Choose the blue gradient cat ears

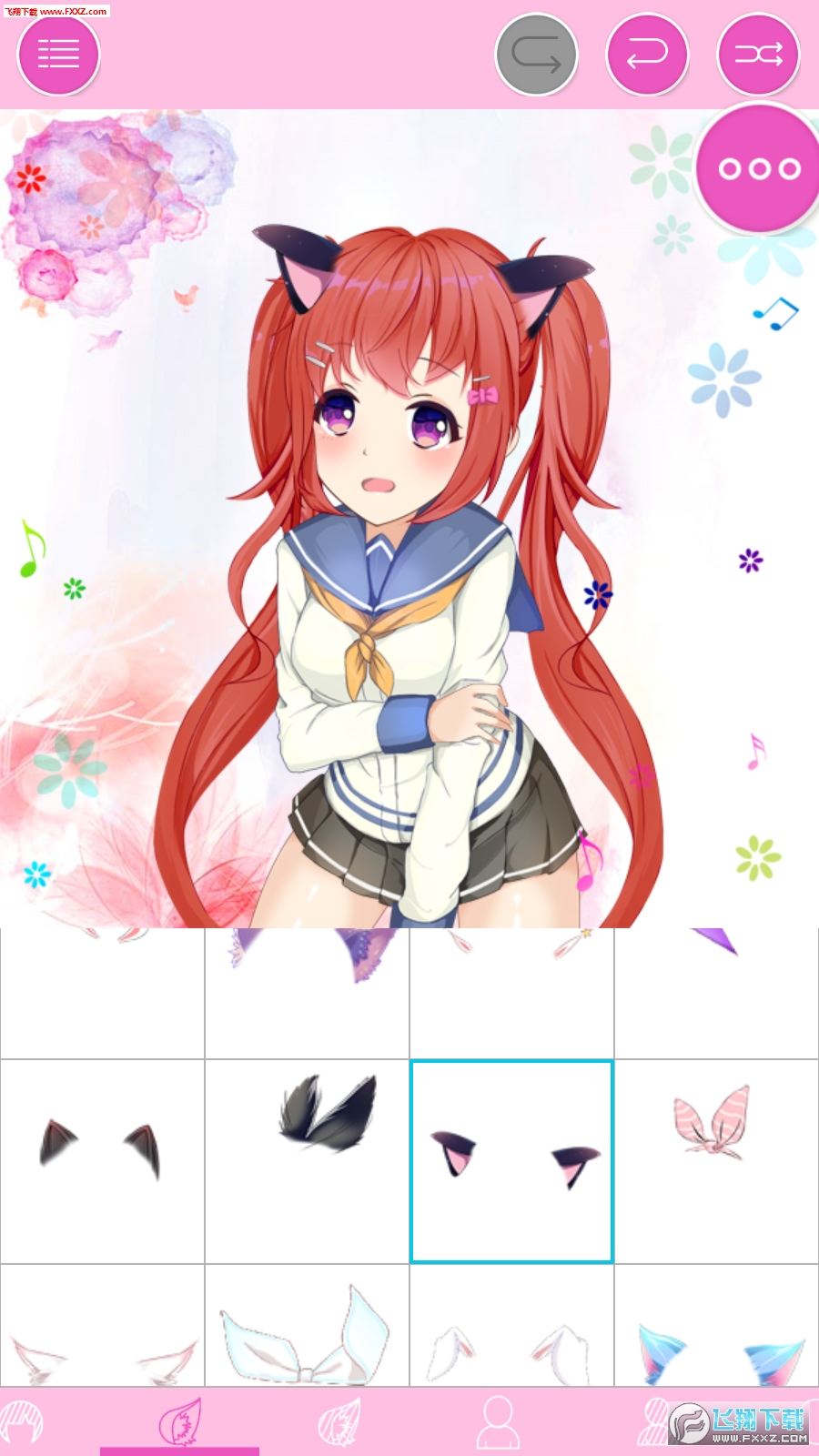coord(716,1329)
